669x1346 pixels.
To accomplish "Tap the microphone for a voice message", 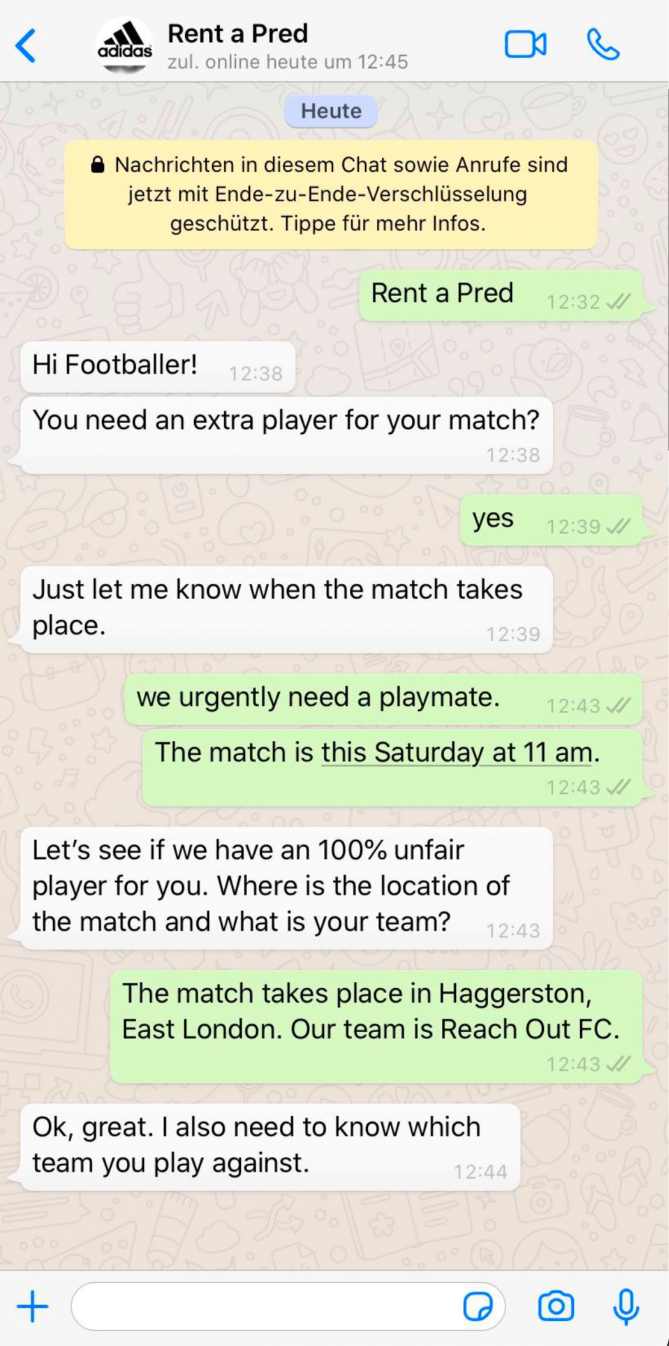I will tap(626, 1306).
